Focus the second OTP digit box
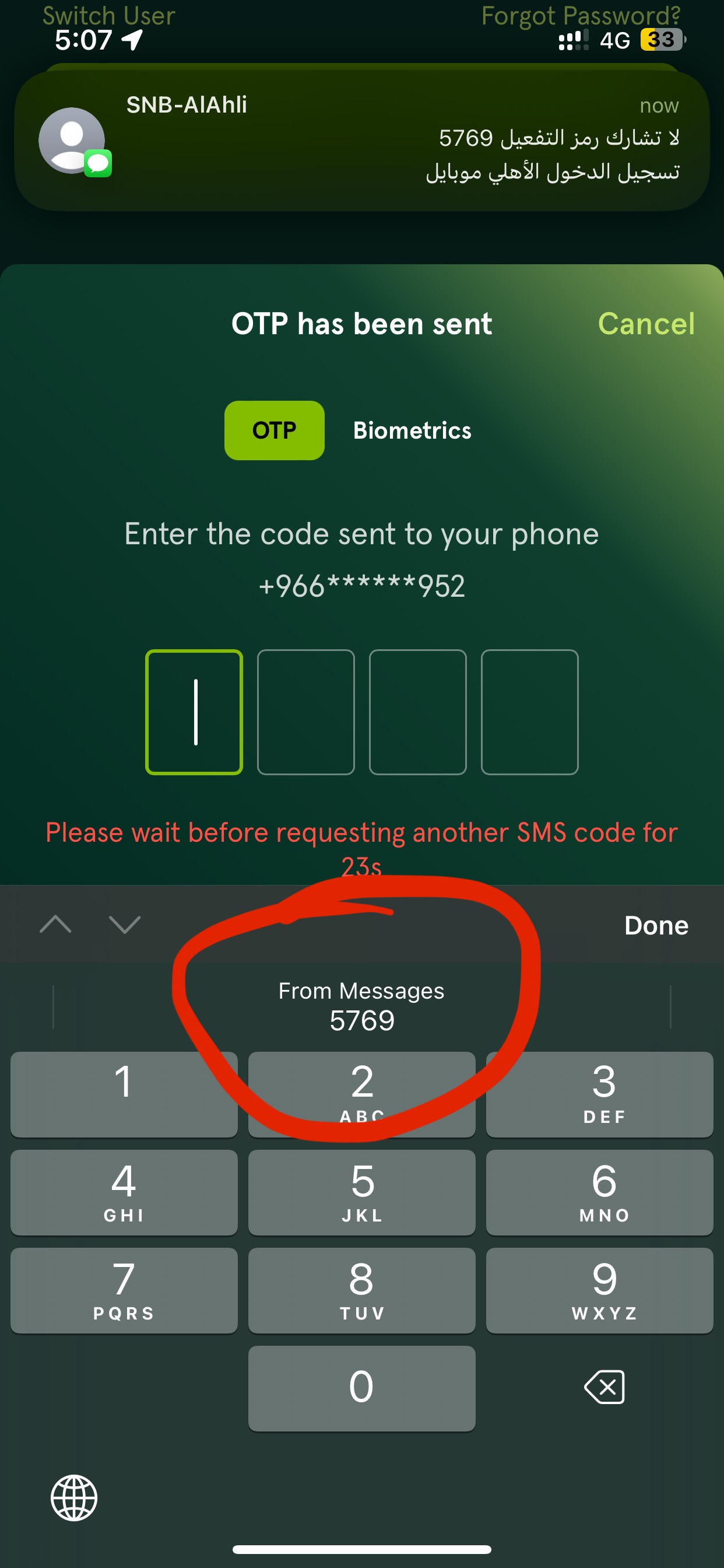 click(x=305, y=712)
